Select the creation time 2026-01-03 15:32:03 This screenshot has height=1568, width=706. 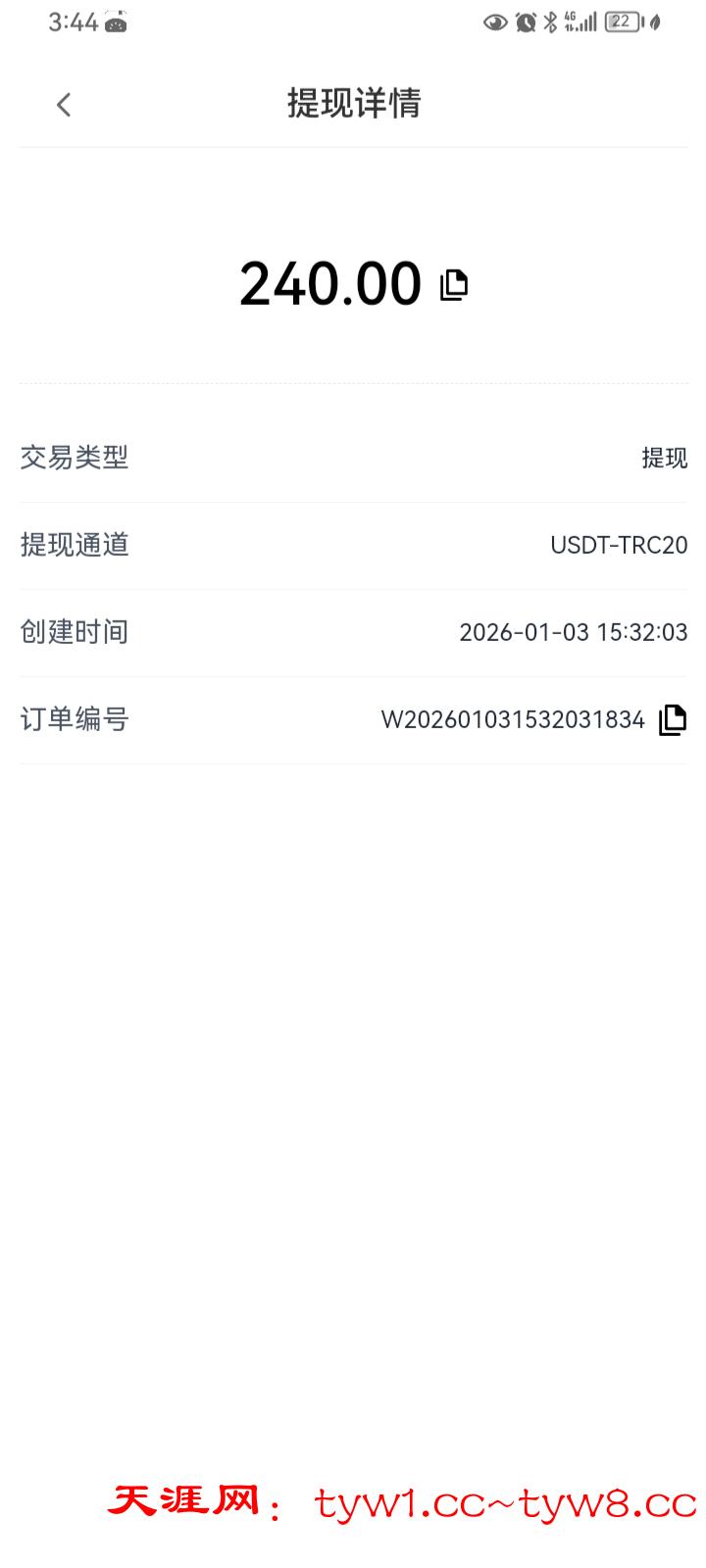pyautogui.click(x=574, y=632)
